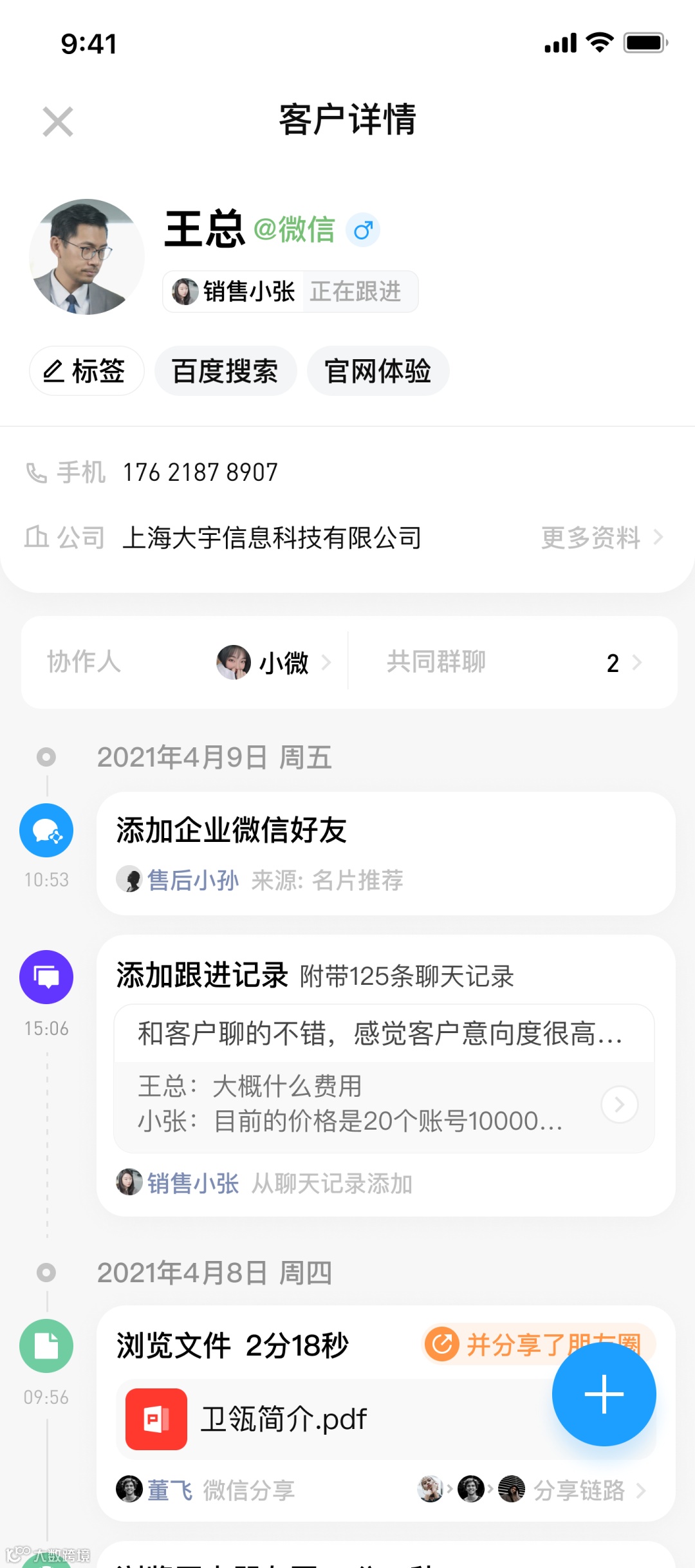695x1568 pixels.
Task: Edit customer tags with 标签 button
Action: pos(86,371)
